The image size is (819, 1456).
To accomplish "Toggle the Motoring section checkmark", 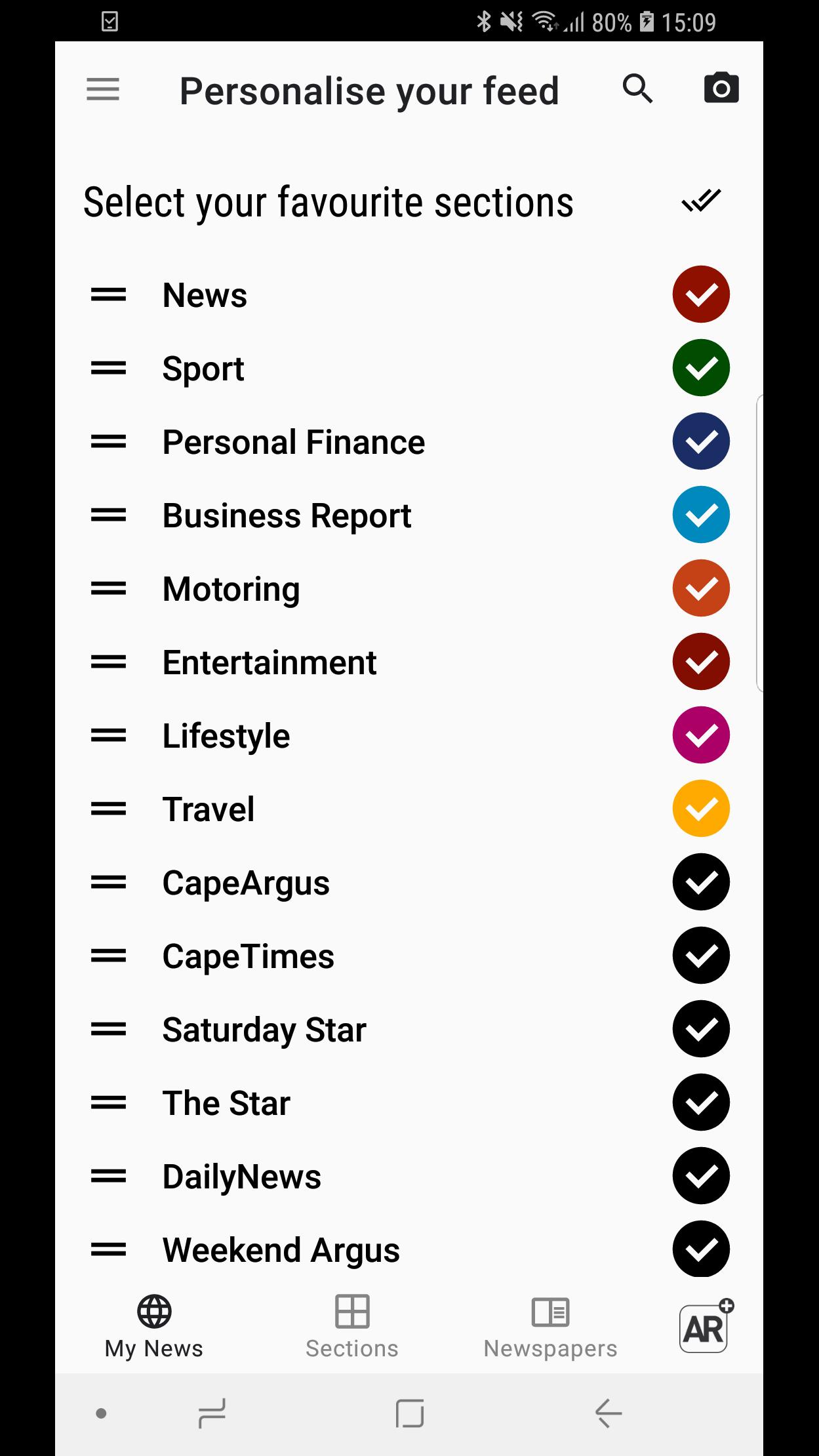I will [701, 588].
